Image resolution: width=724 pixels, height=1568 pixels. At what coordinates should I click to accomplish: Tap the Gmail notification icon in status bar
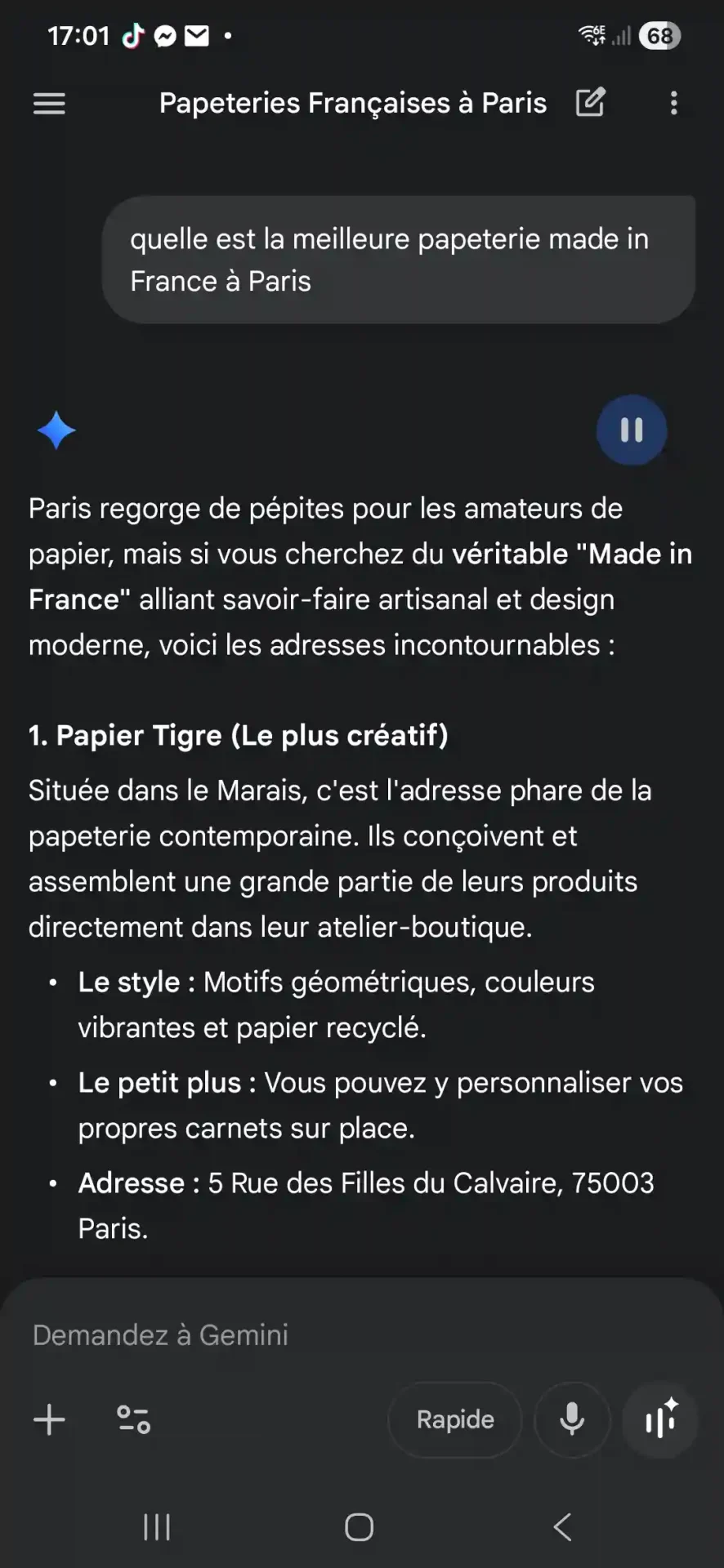click(x=196, y=35)
